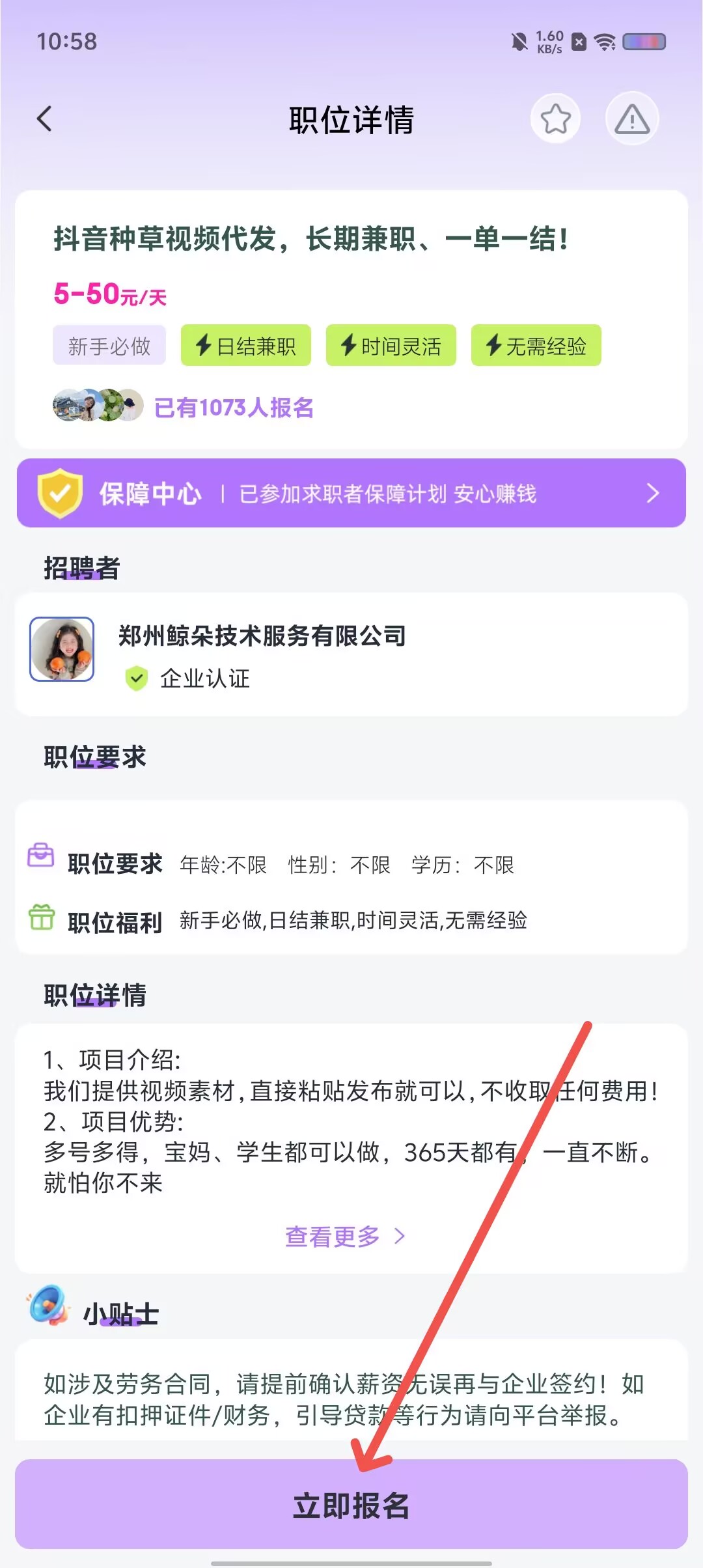Tap 立即报名 to sign up
Screen dimensions: 703x1568
pos(351,1505)
